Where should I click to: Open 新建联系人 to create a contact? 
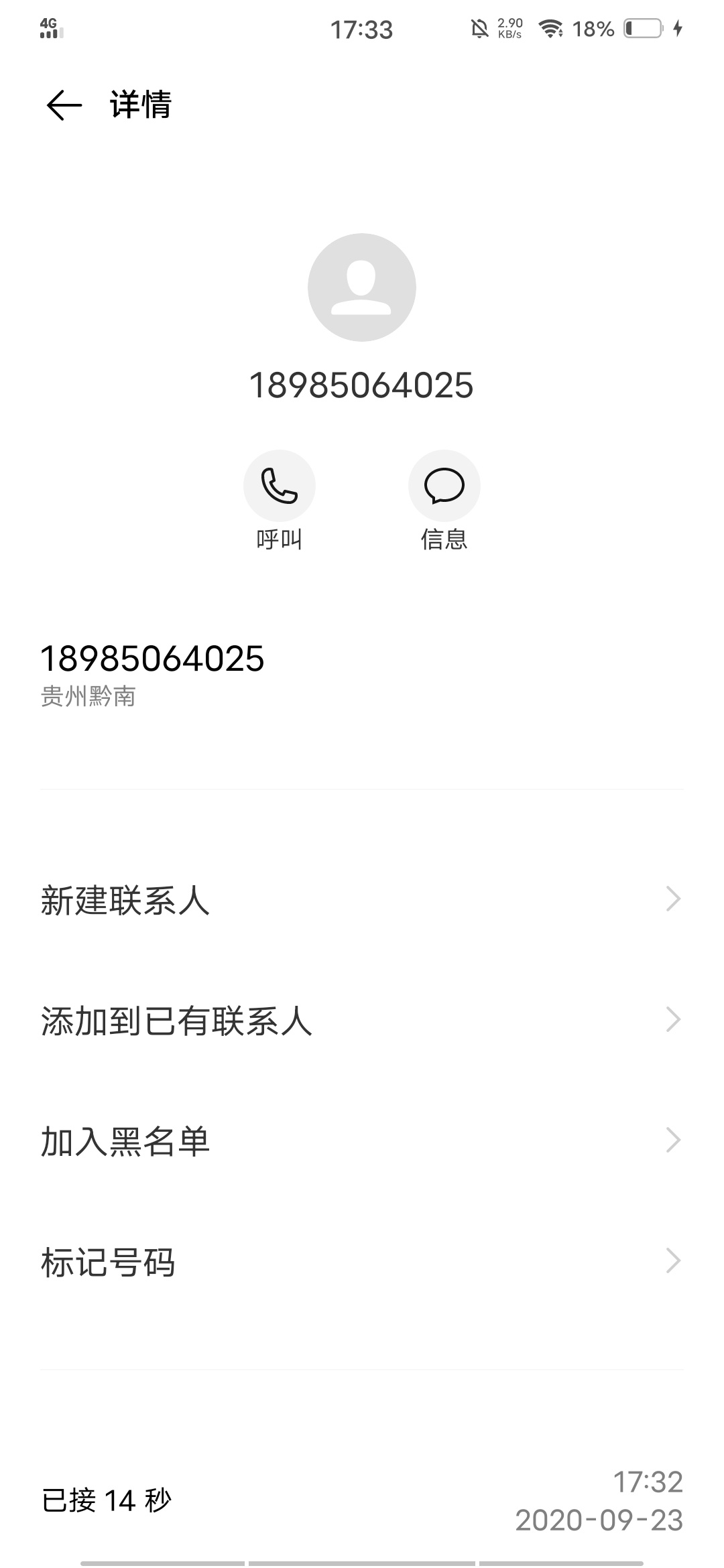(x=362, y=899)
